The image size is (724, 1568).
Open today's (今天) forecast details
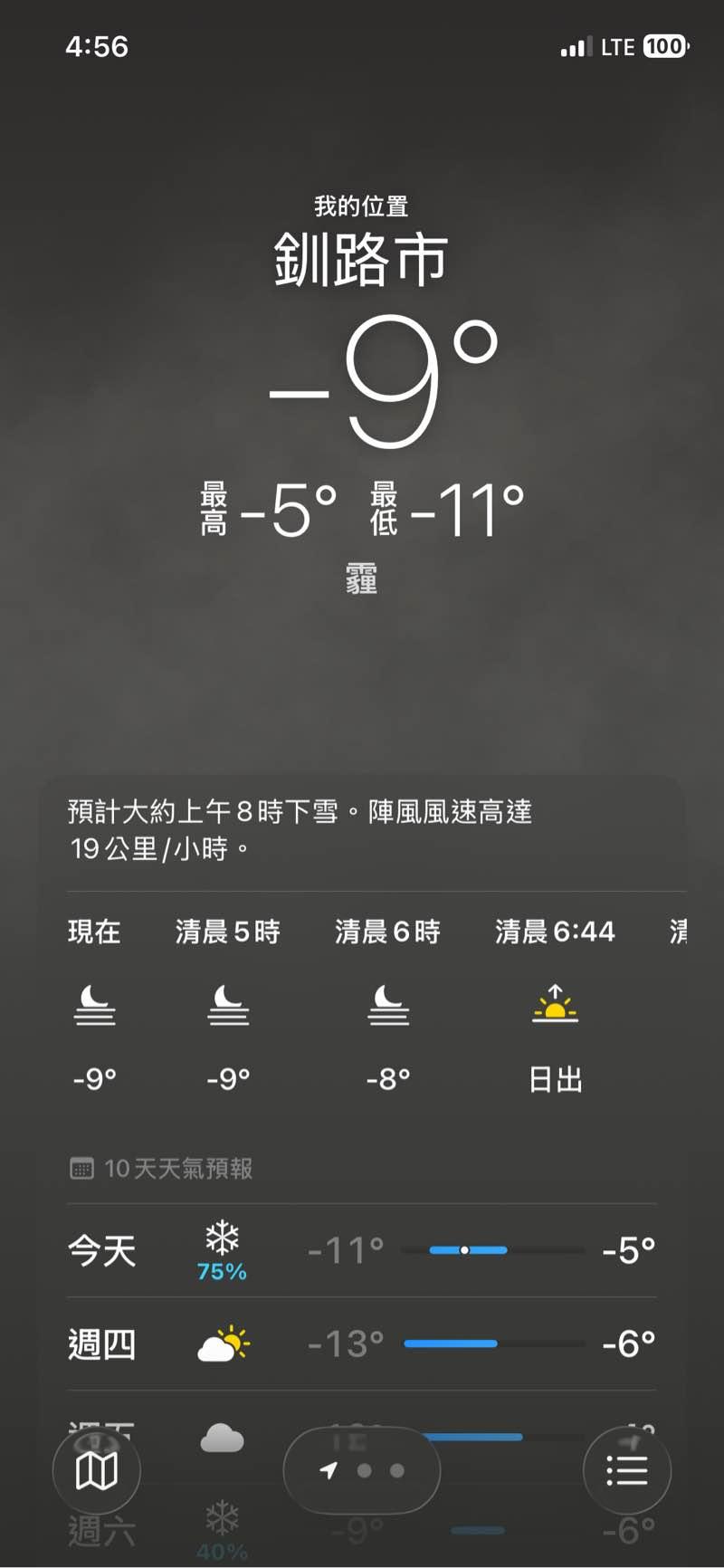tap(362, 1250)
